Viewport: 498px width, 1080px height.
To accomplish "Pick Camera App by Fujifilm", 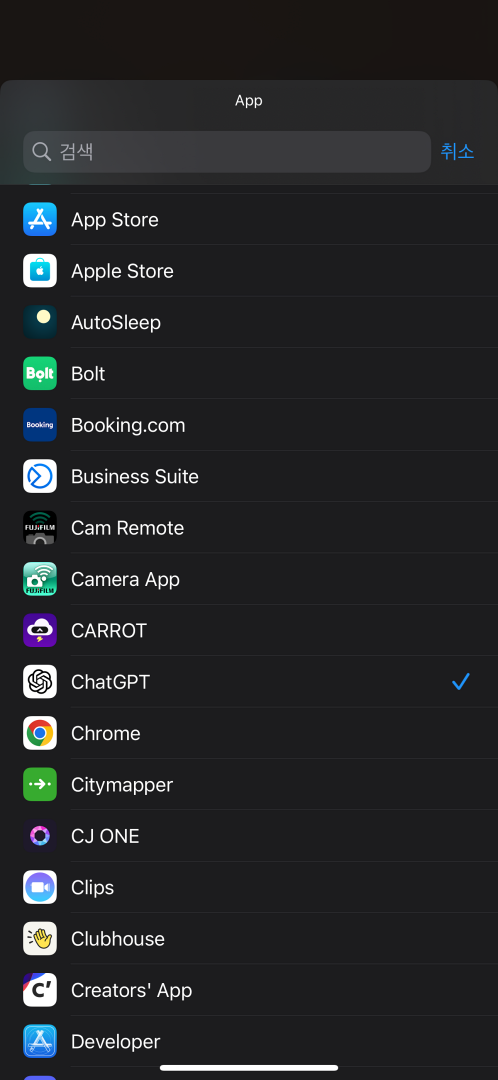I will (x=249, y=579).
